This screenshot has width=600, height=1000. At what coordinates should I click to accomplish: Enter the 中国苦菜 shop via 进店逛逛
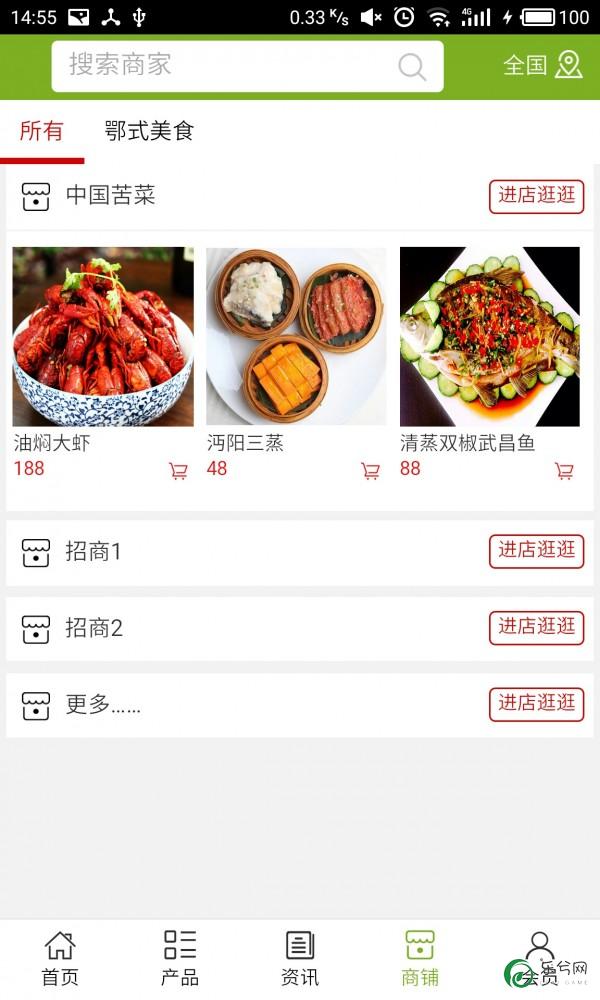tap(536, 196)
